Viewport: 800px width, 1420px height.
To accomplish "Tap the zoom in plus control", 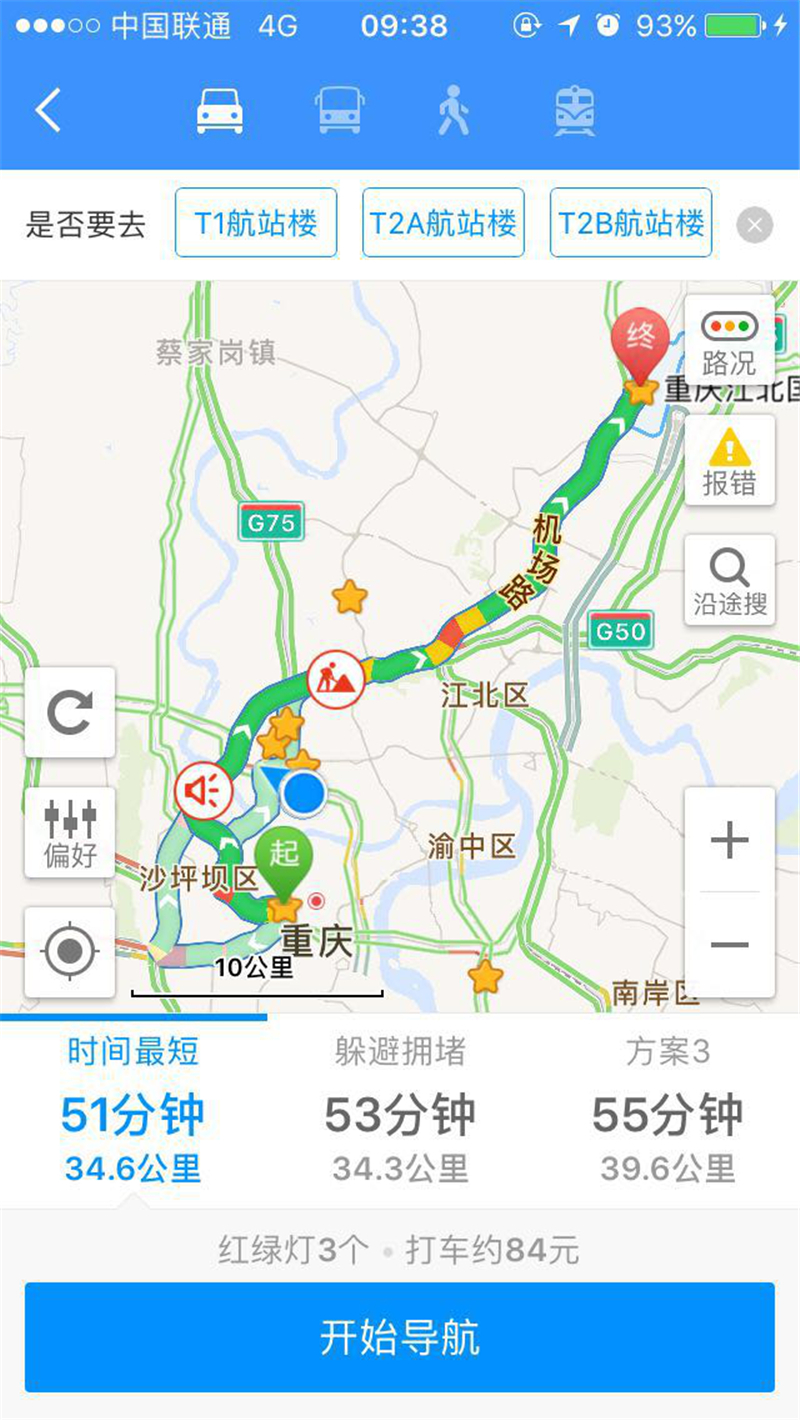I will click(x=729, y=841).
